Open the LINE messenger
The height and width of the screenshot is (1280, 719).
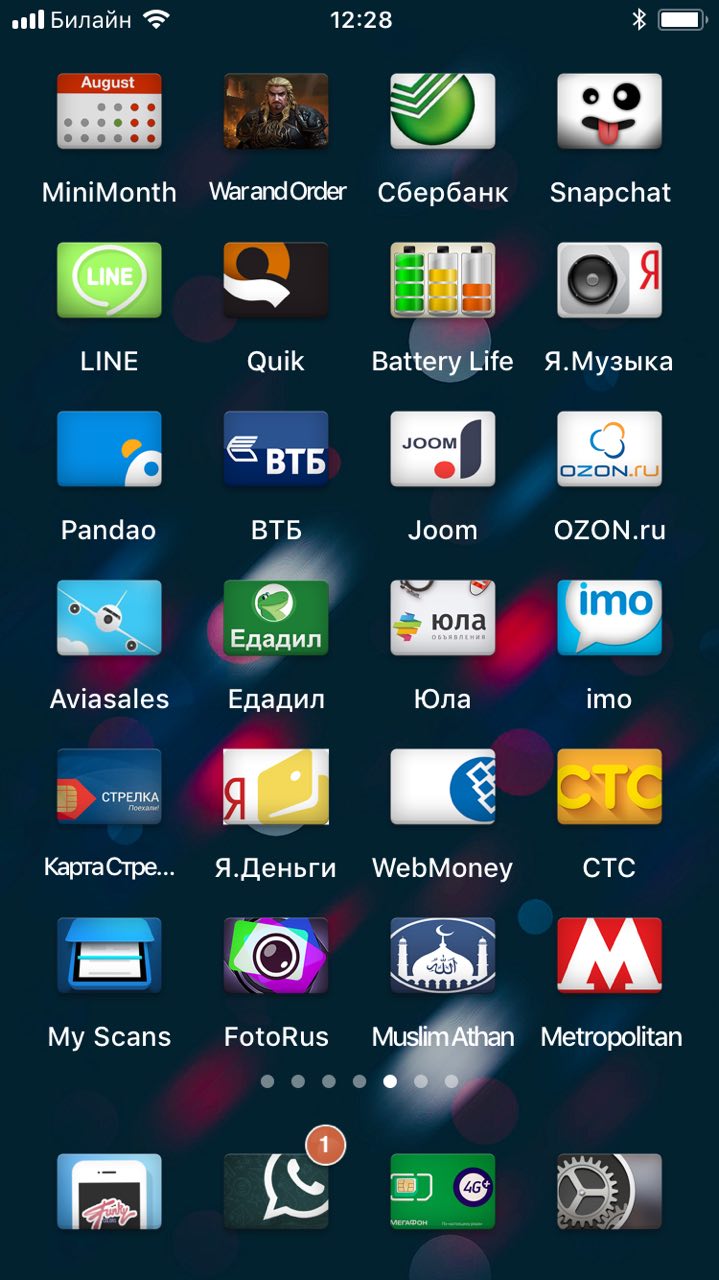[x=109, y=280]
